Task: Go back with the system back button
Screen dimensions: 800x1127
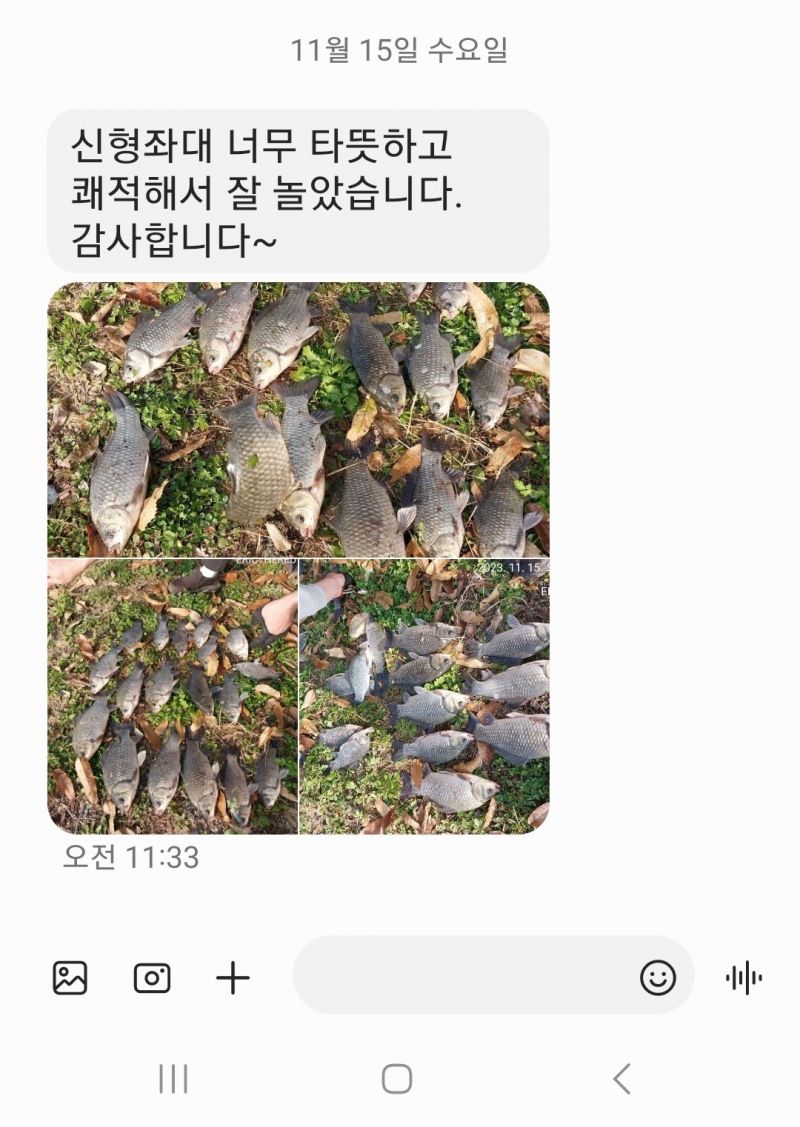Action: tap(622, 1079)
